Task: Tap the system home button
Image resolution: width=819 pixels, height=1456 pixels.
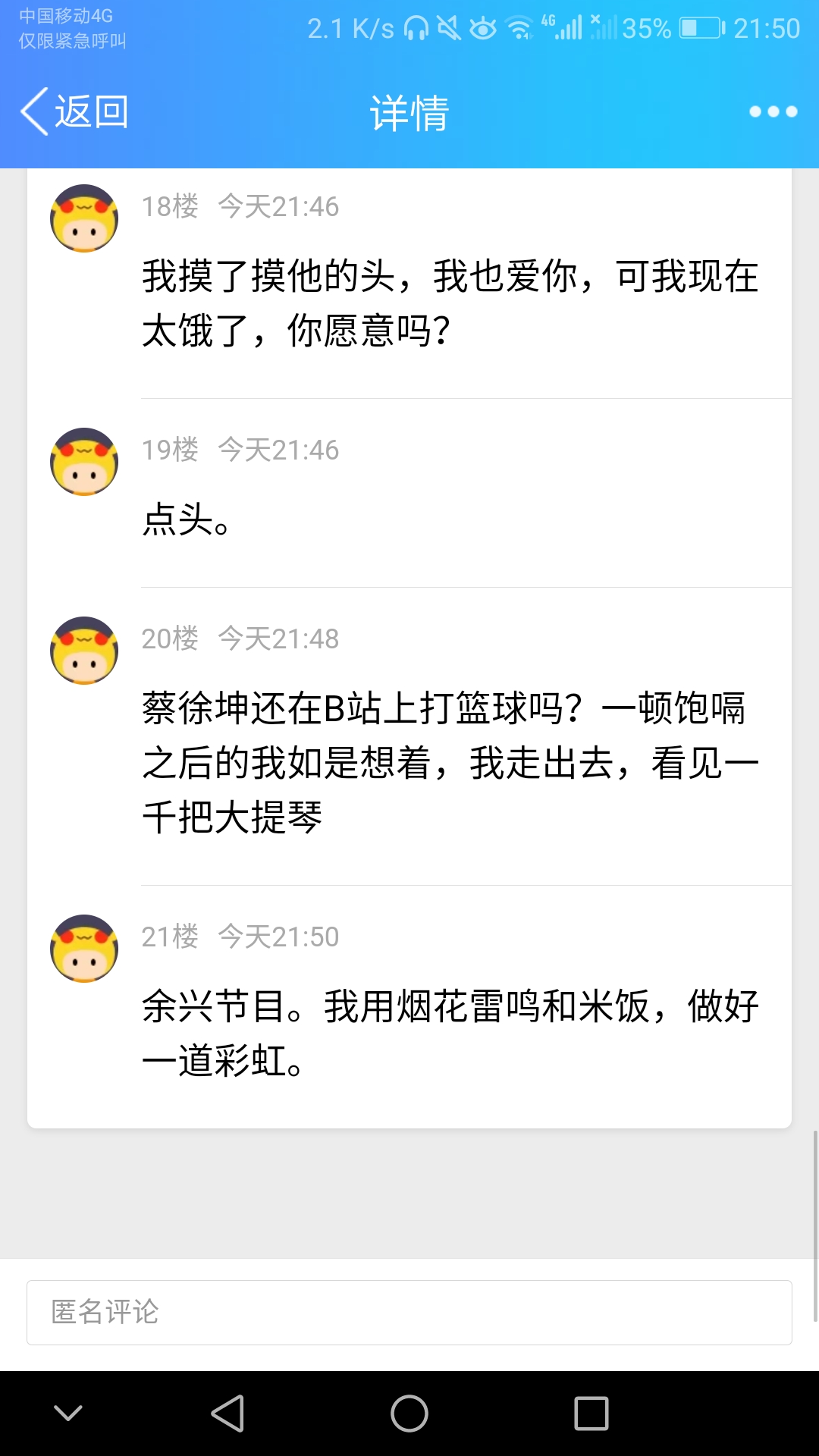Action: coord(409,1414)
